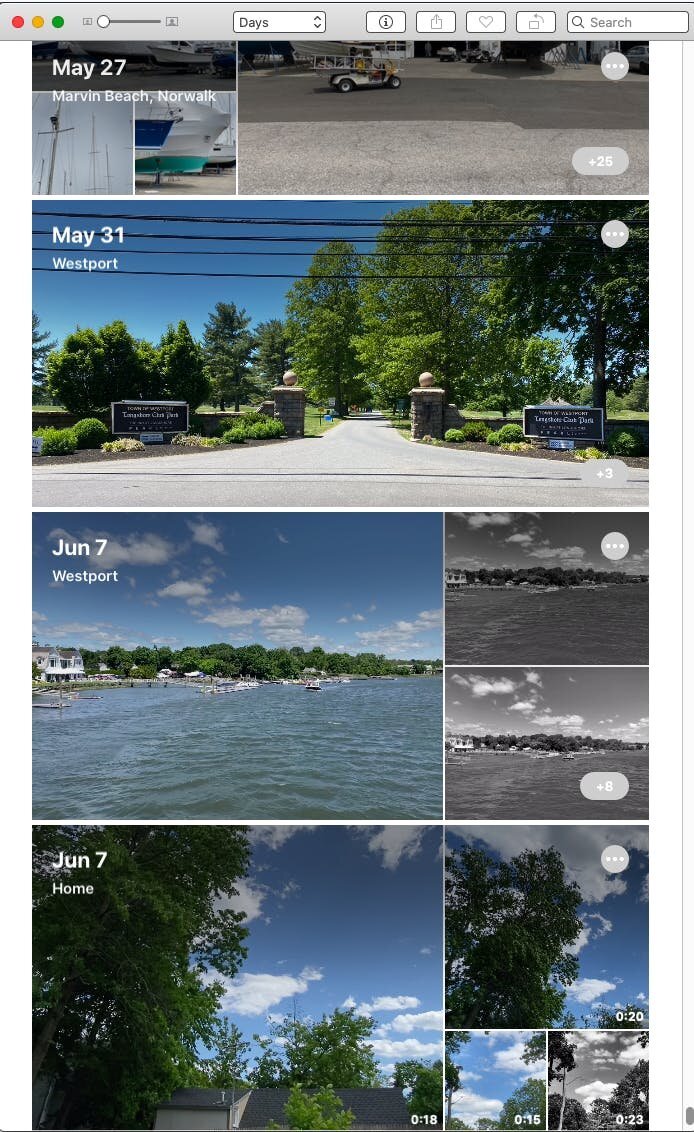Click into the Search field
The height and width of the screenshot is (1132, 694).
tap(628, 22)
